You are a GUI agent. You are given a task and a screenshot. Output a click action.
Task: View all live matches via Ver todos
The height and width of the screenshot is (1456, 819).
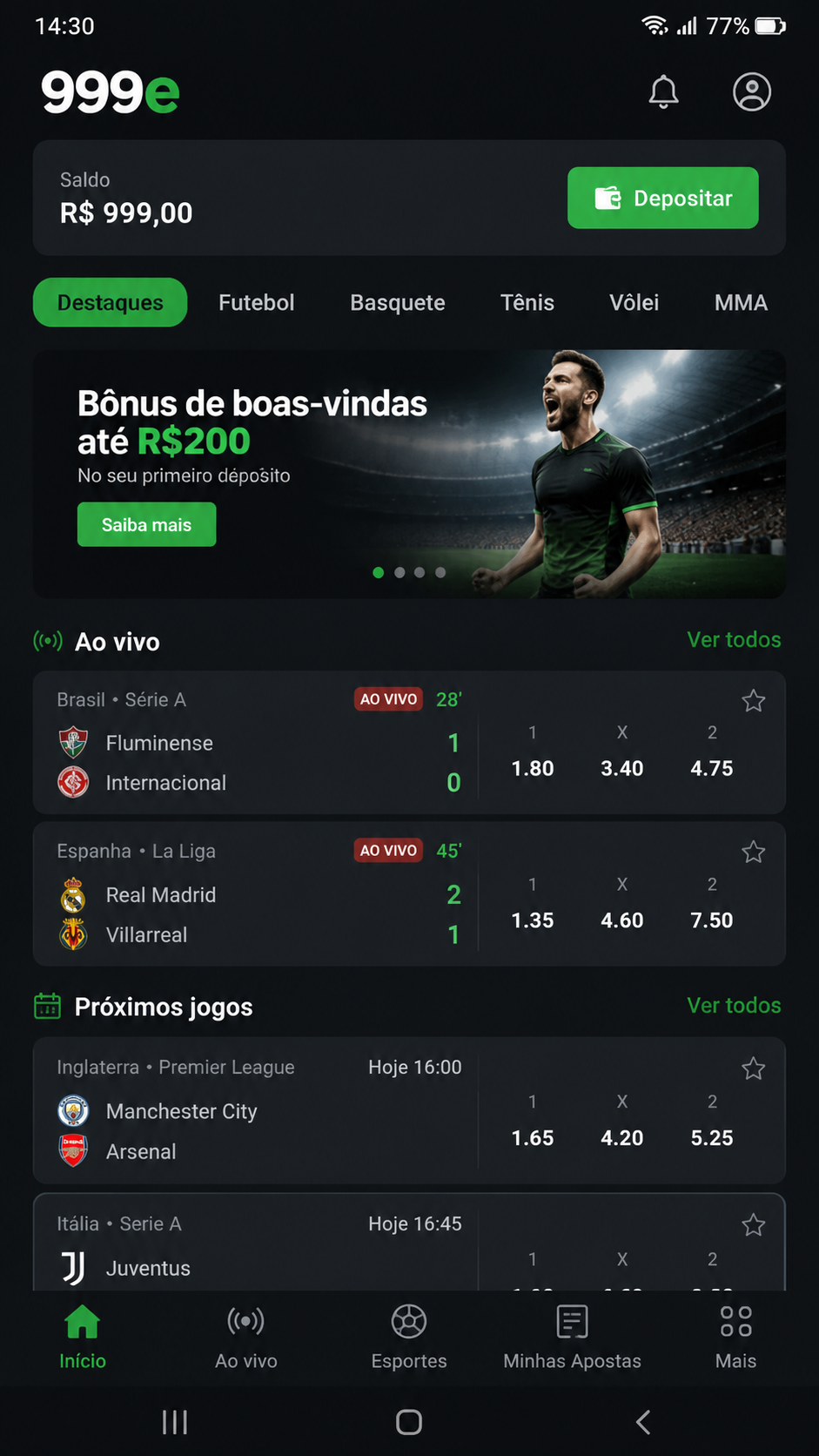tap(734, 640)
